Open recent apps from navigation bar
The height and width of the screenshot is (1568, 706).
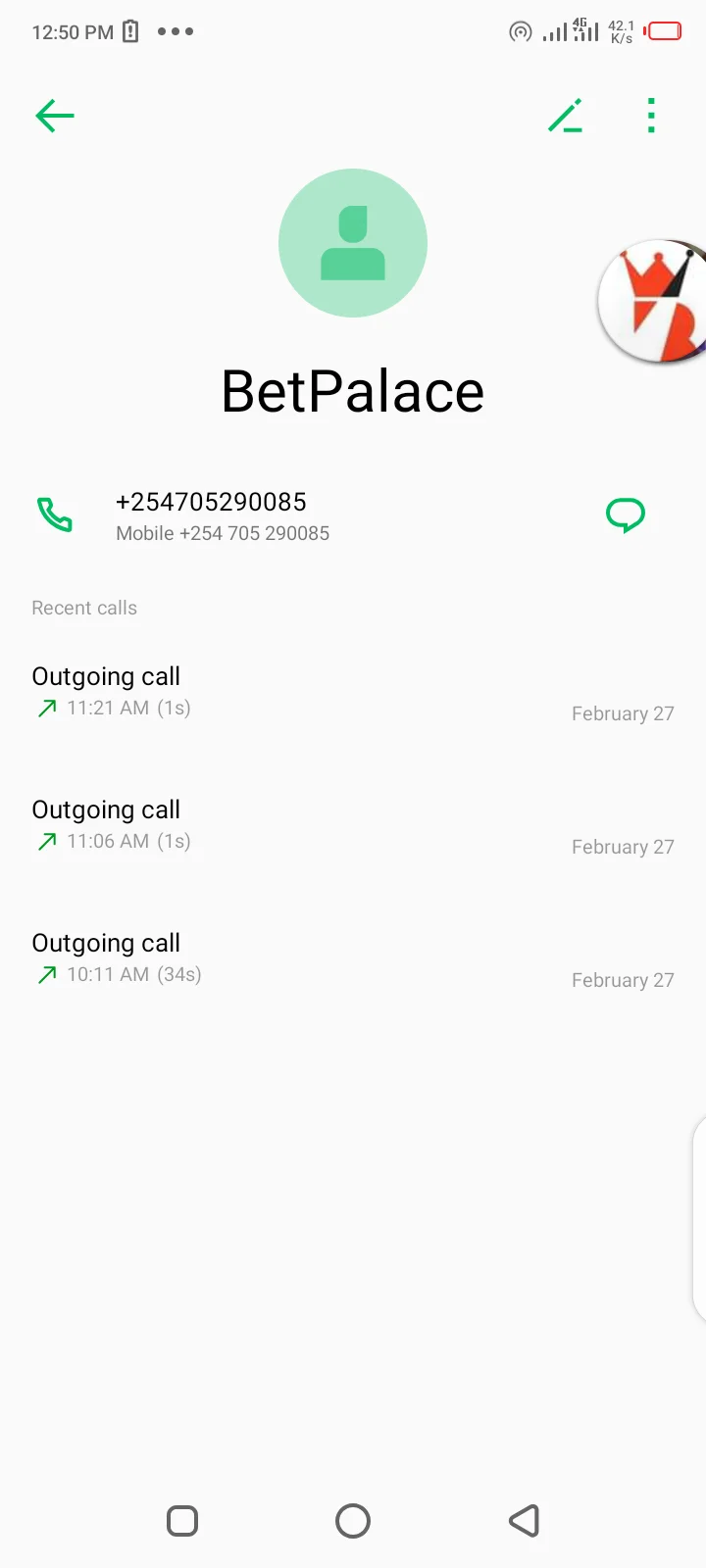(x=182, y=1521)
